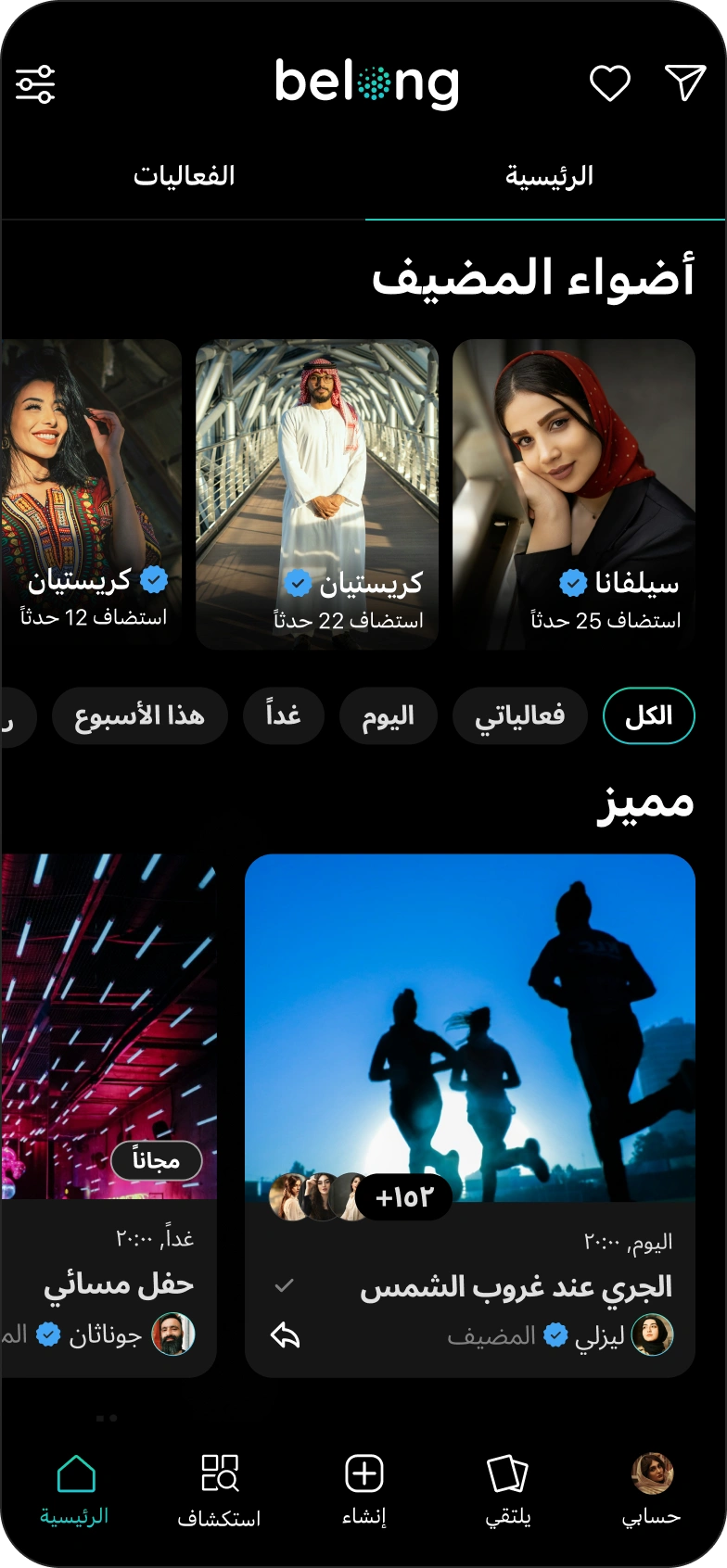727x1568 pixels.
Task: Tap إنشاء to create an event
Action: click(364, 1489)
